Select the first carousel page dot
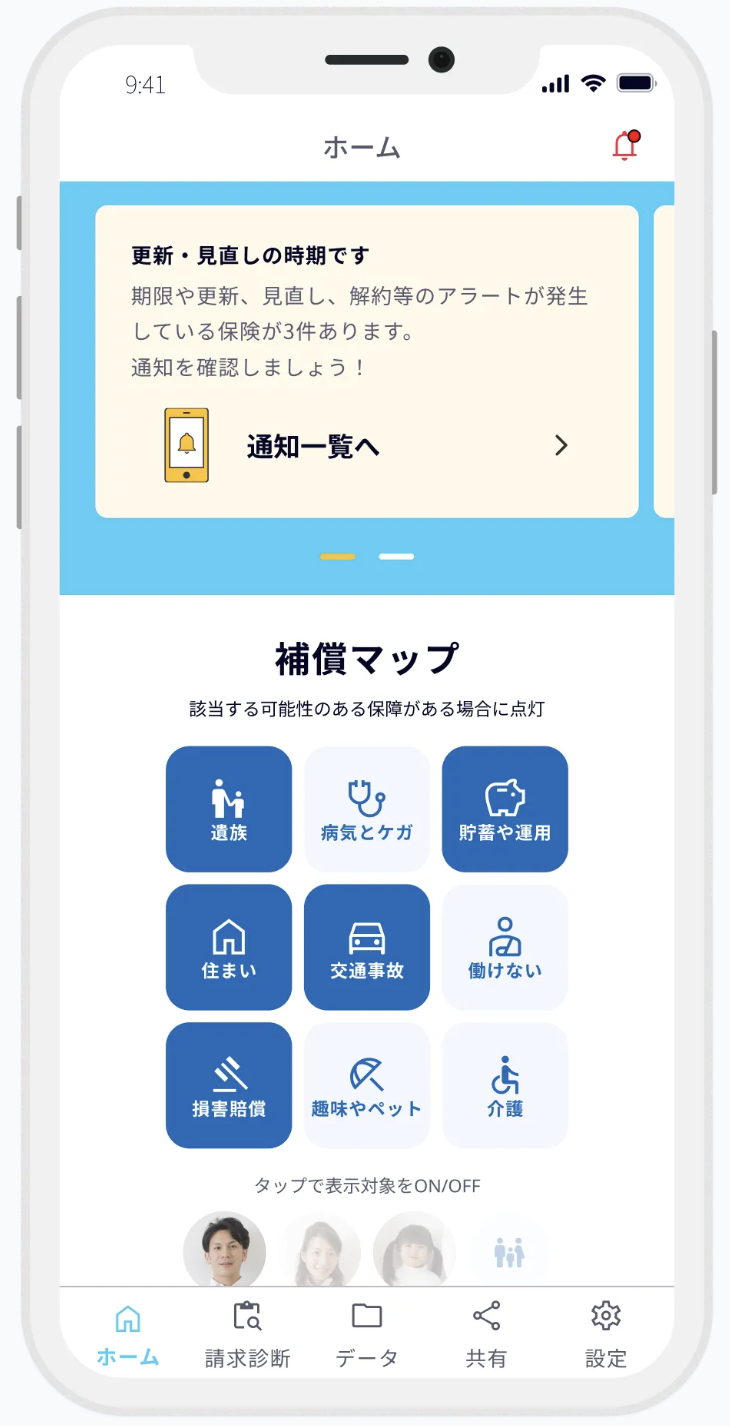 click(x=337, y=556)
